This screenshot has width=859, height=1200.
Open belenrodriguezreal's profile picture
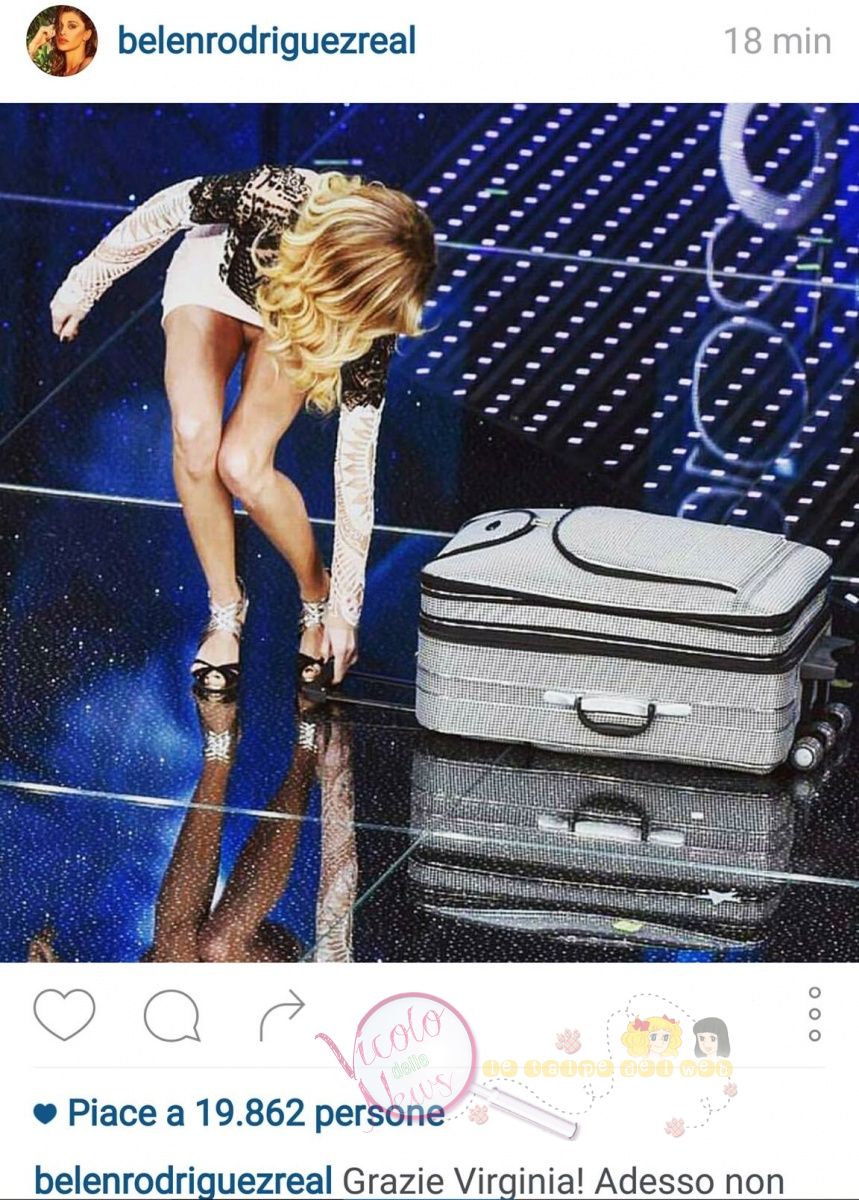(62, 41)
